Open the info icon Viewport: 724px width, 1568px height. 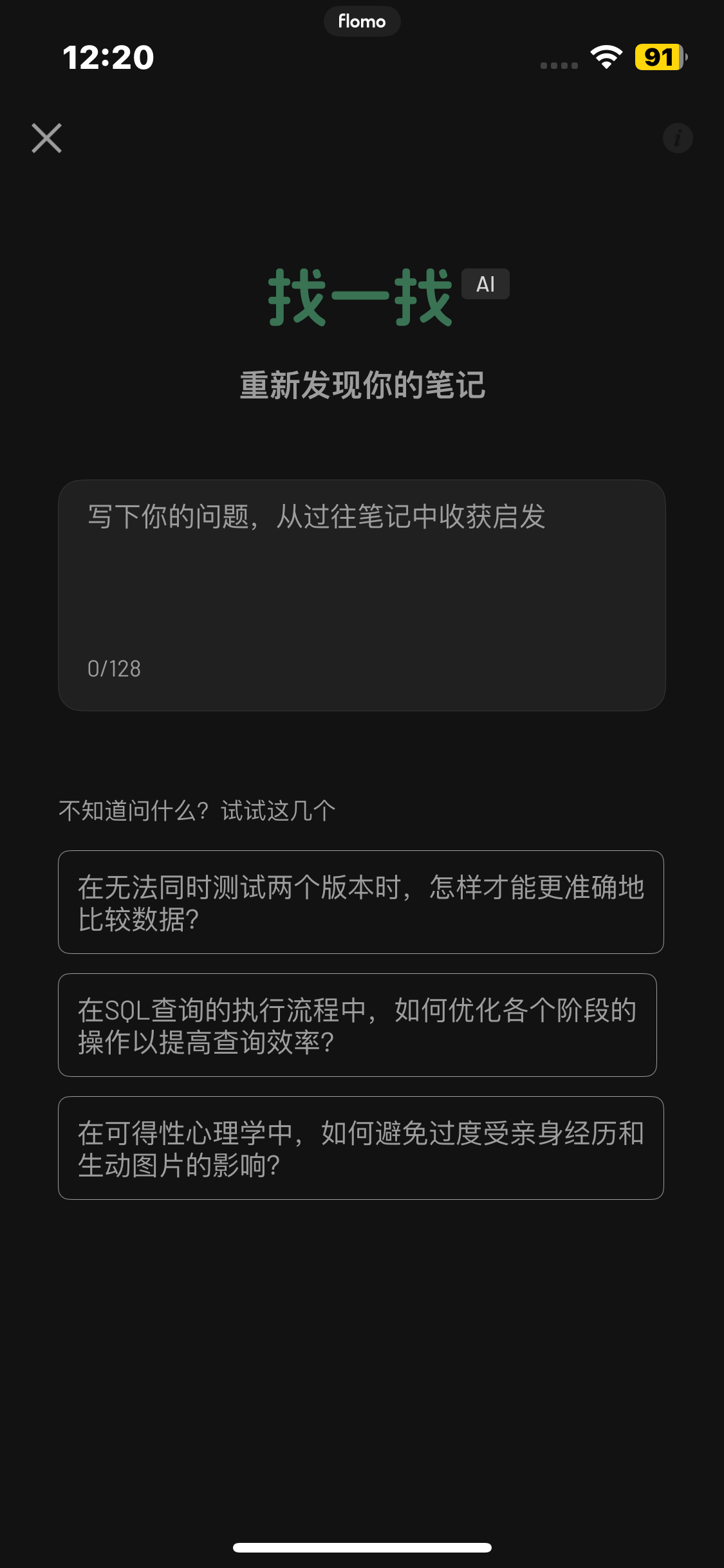(678, 138)
